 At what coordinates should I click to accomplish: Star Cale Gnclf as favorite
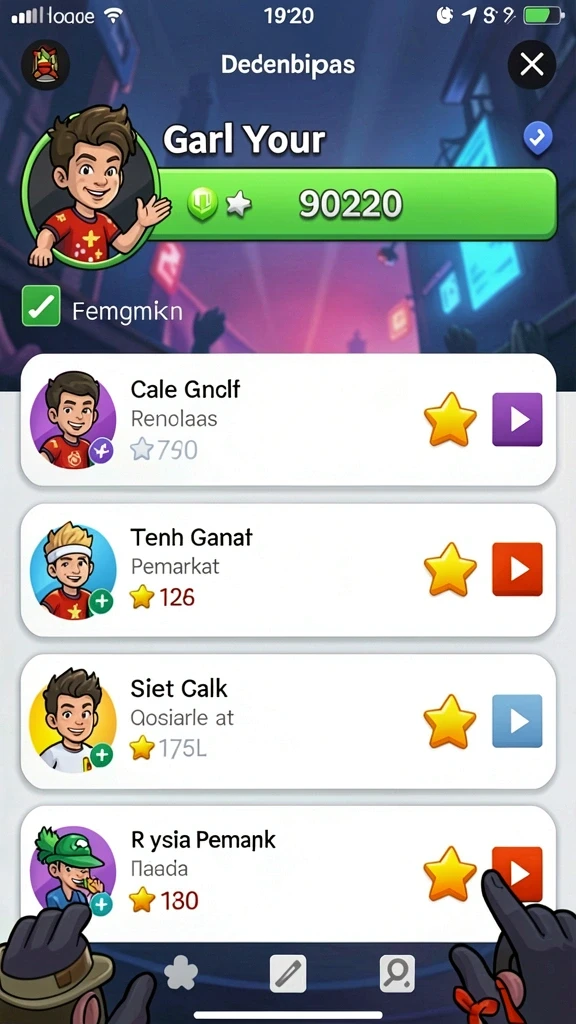[450, 420]
